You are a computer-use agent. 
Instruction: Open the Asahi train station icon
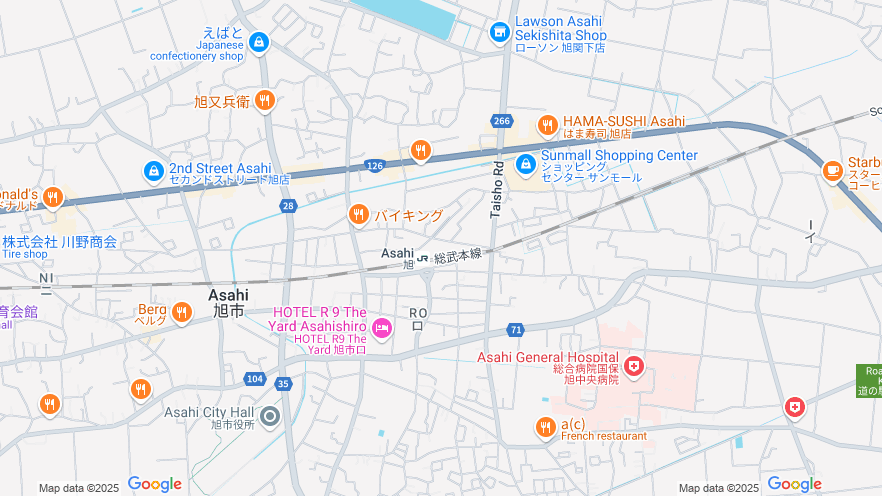pos(422,258)
